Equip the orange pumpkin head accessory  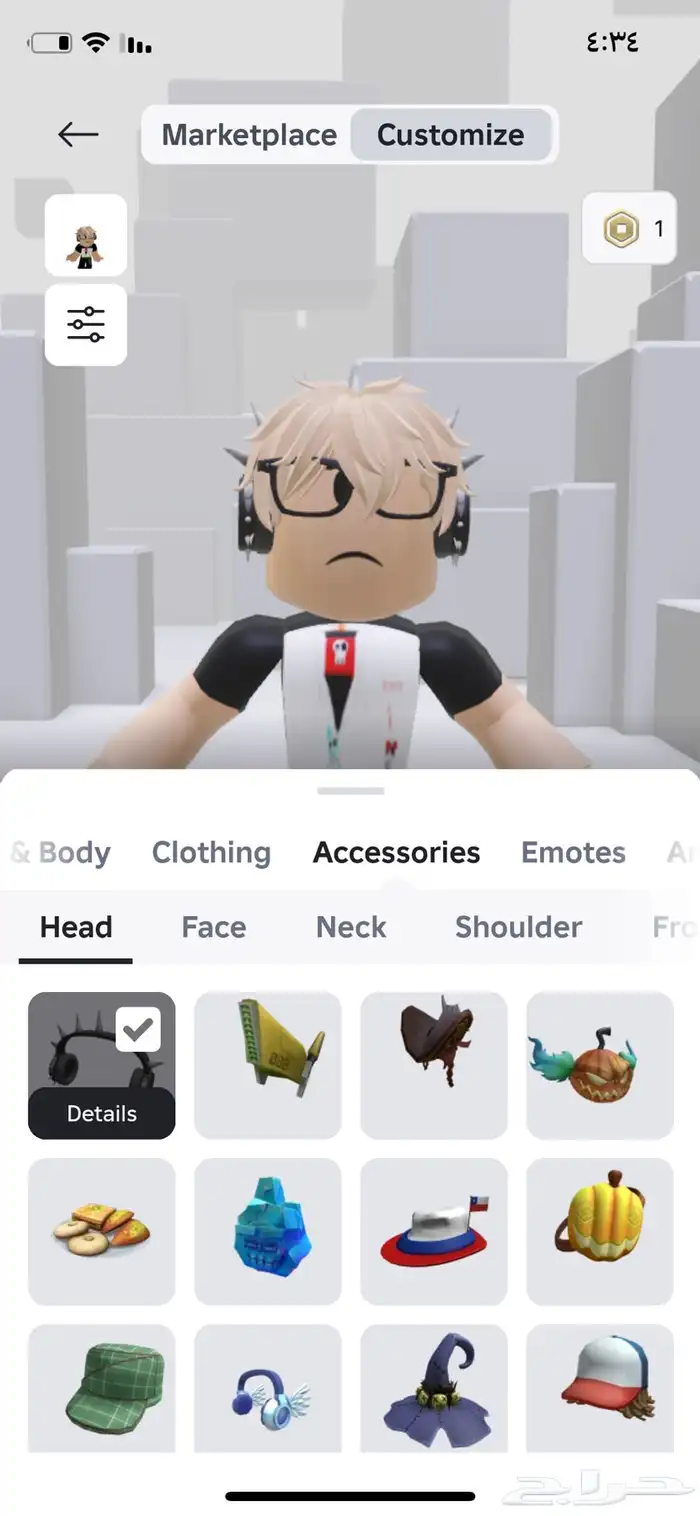click(600, 1231)
